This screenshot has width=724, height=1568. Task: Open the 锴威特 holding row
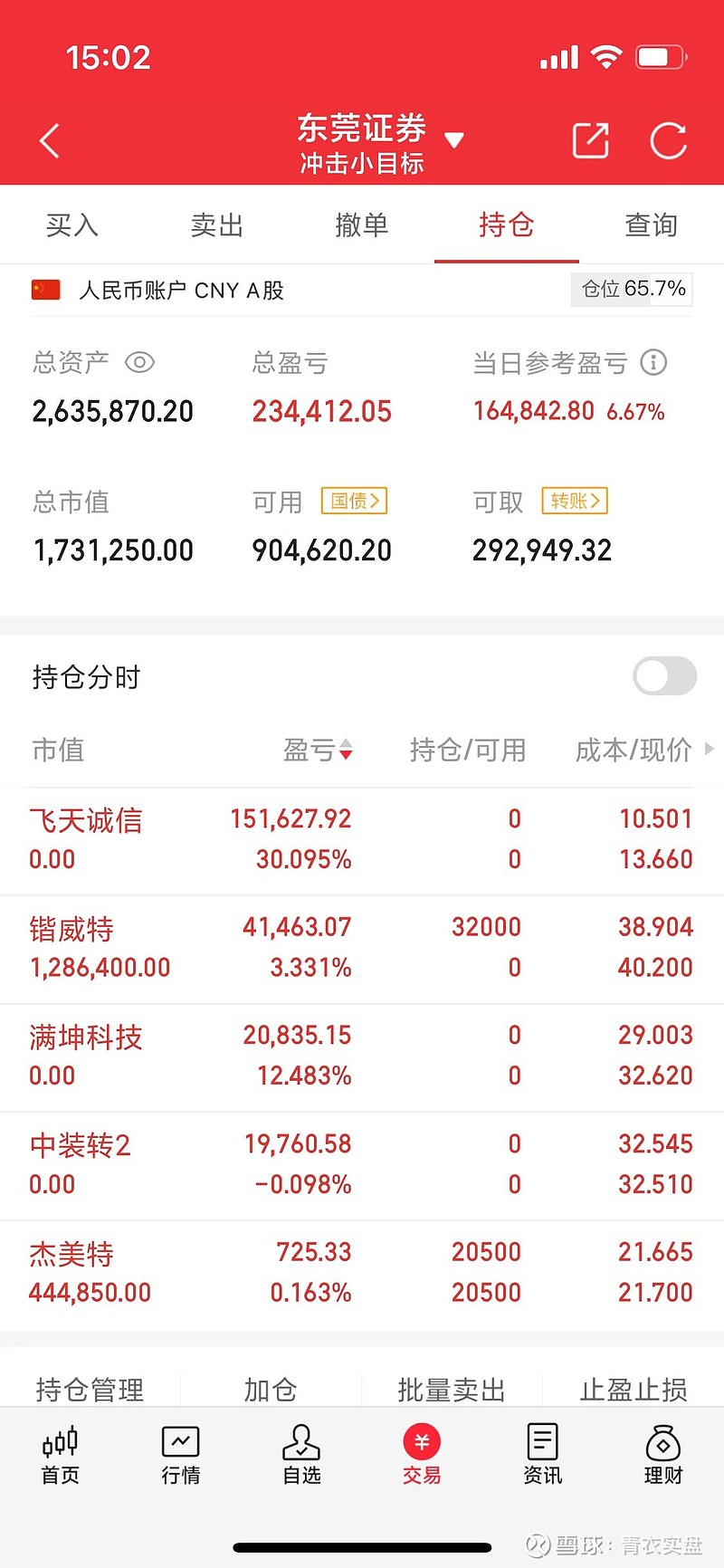coord(362,949)
